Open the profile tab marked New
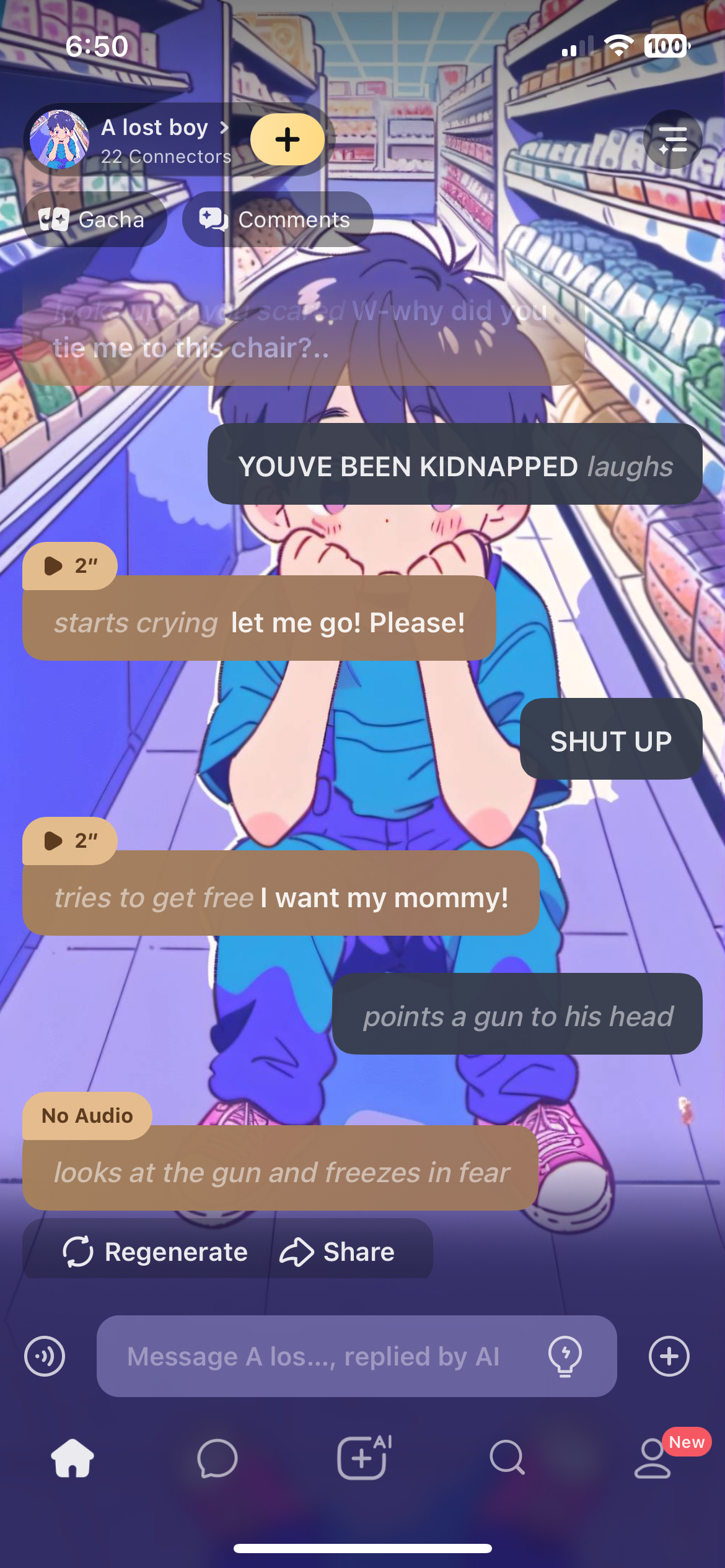Viewport: 725px width, 1568px height. [652, 1458]
